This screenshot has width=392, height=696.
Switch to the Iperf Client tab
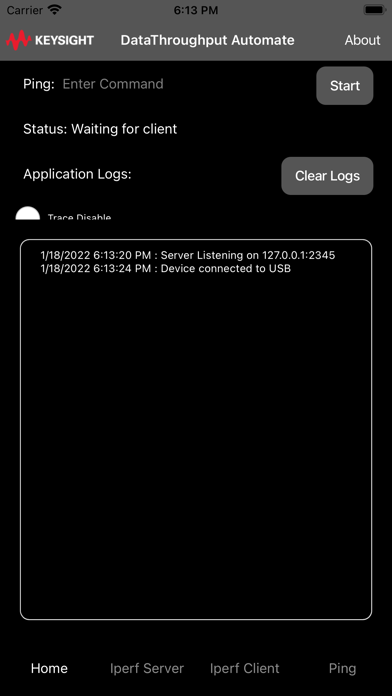pyautogui.click(x=245, y=668)
